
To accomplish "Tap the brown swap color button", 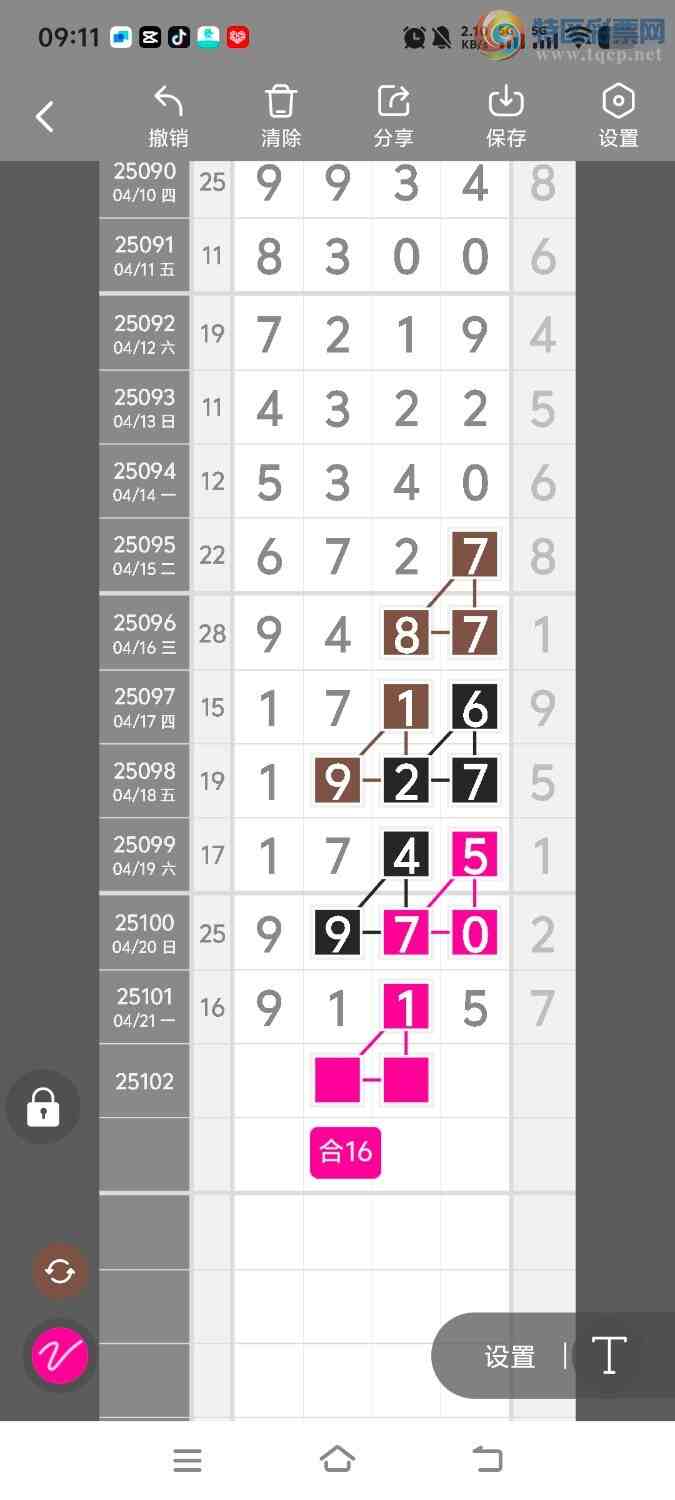I will [x=60, y=1271].
